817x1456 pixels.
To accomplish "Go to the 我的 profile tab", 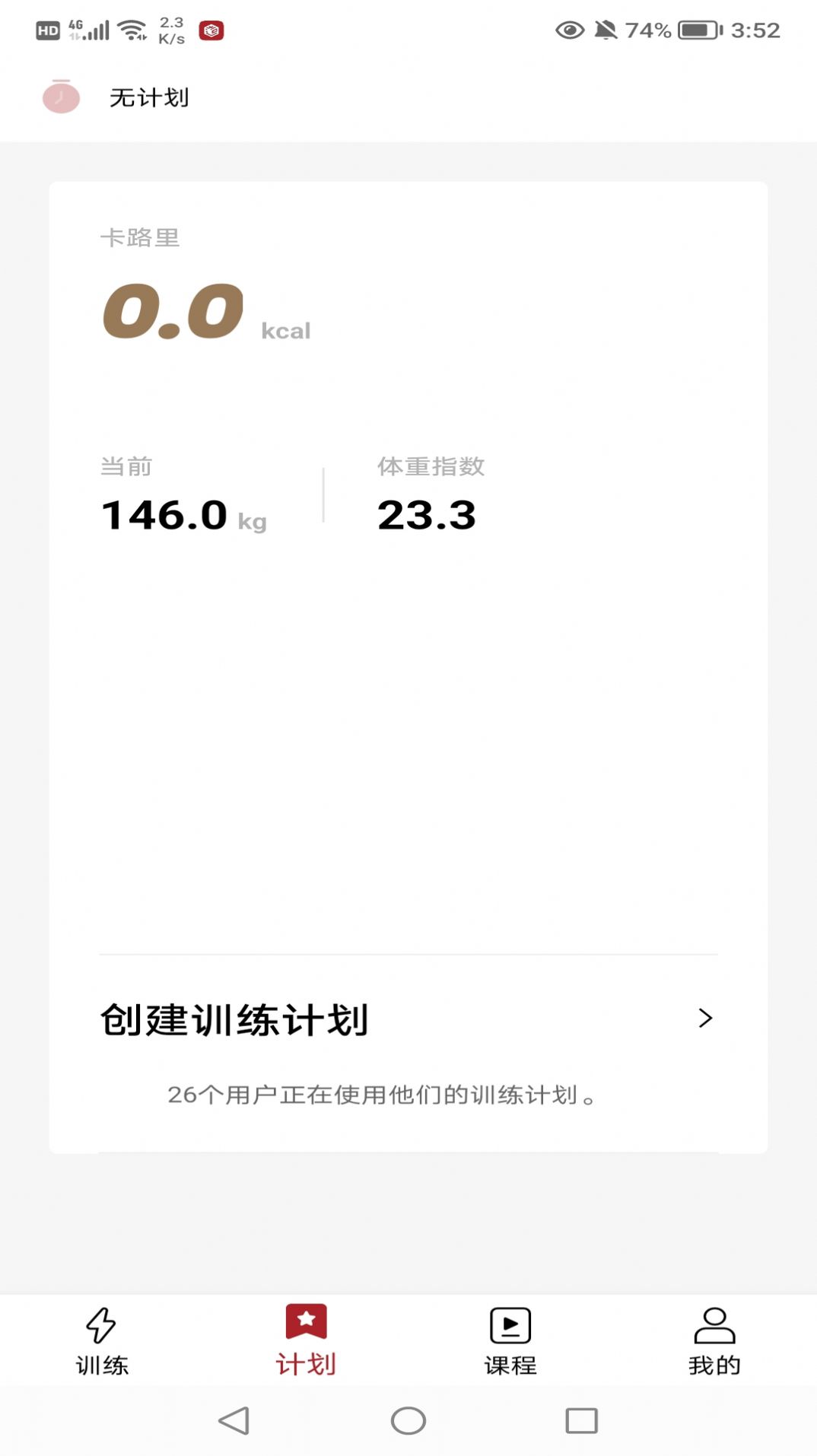I will coord(714,1342).
